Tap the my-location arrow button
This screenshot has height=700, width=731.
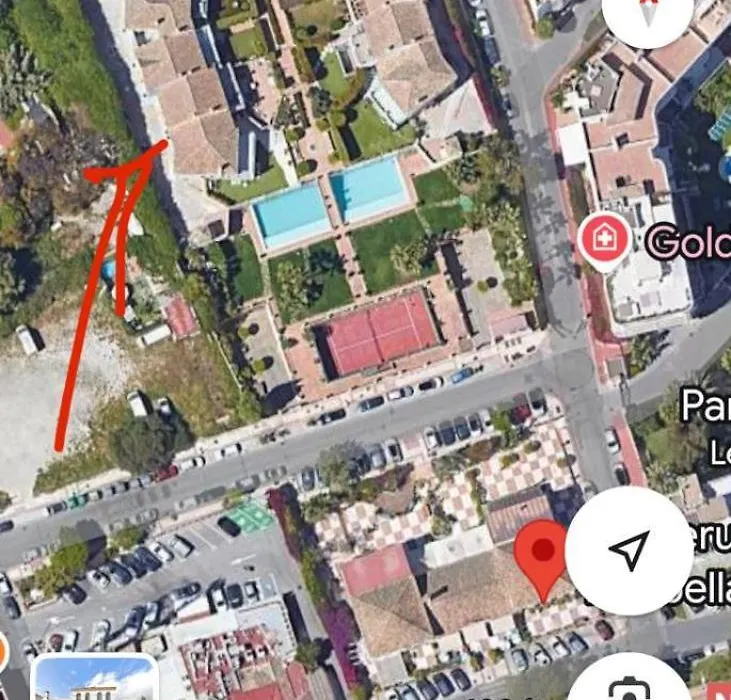click(x=628, y=550)
